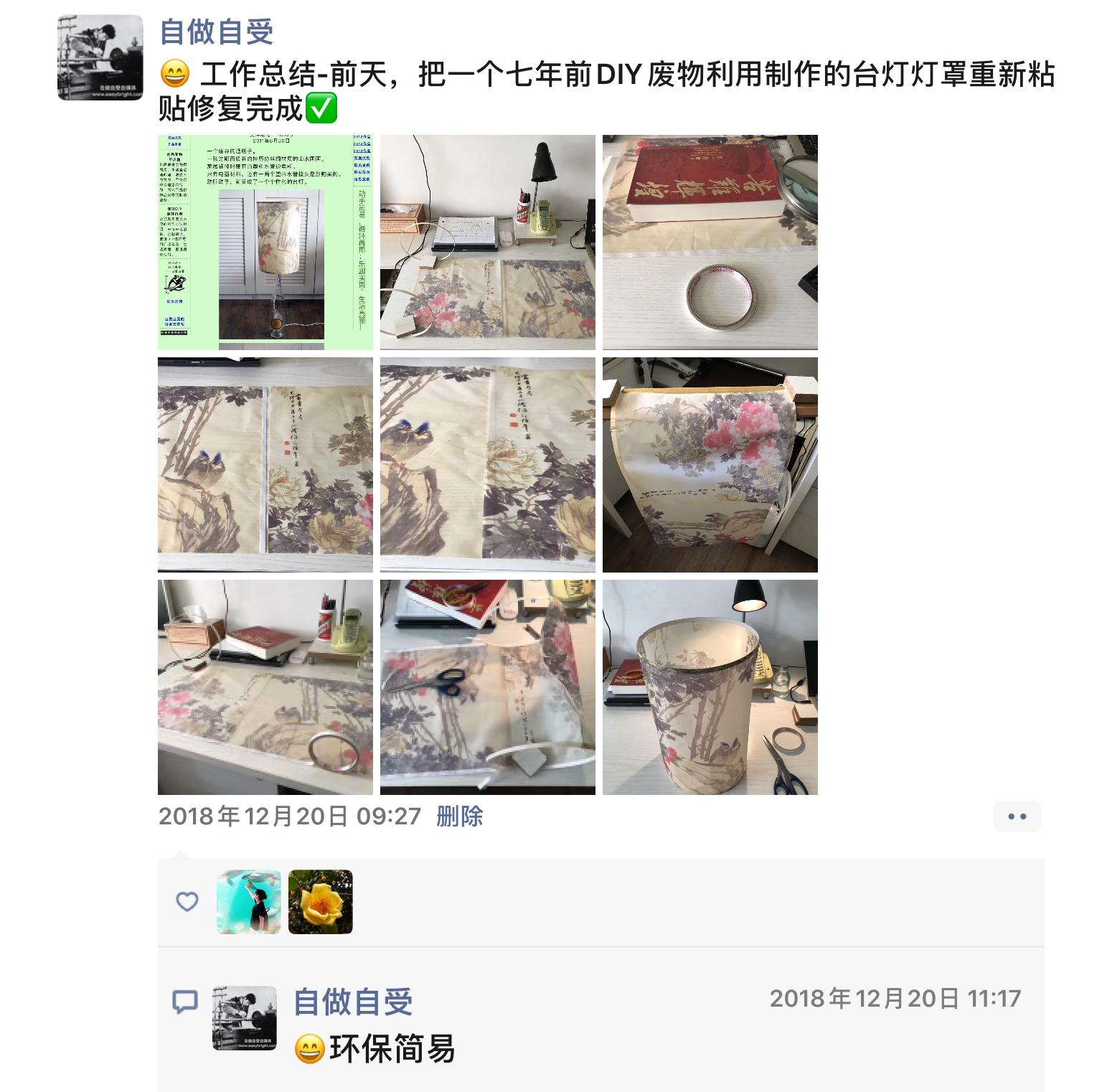View the finished cylindrical lampshade photo
Viewport: 1102px width, 1092px height.
click(x=710, y=687)
